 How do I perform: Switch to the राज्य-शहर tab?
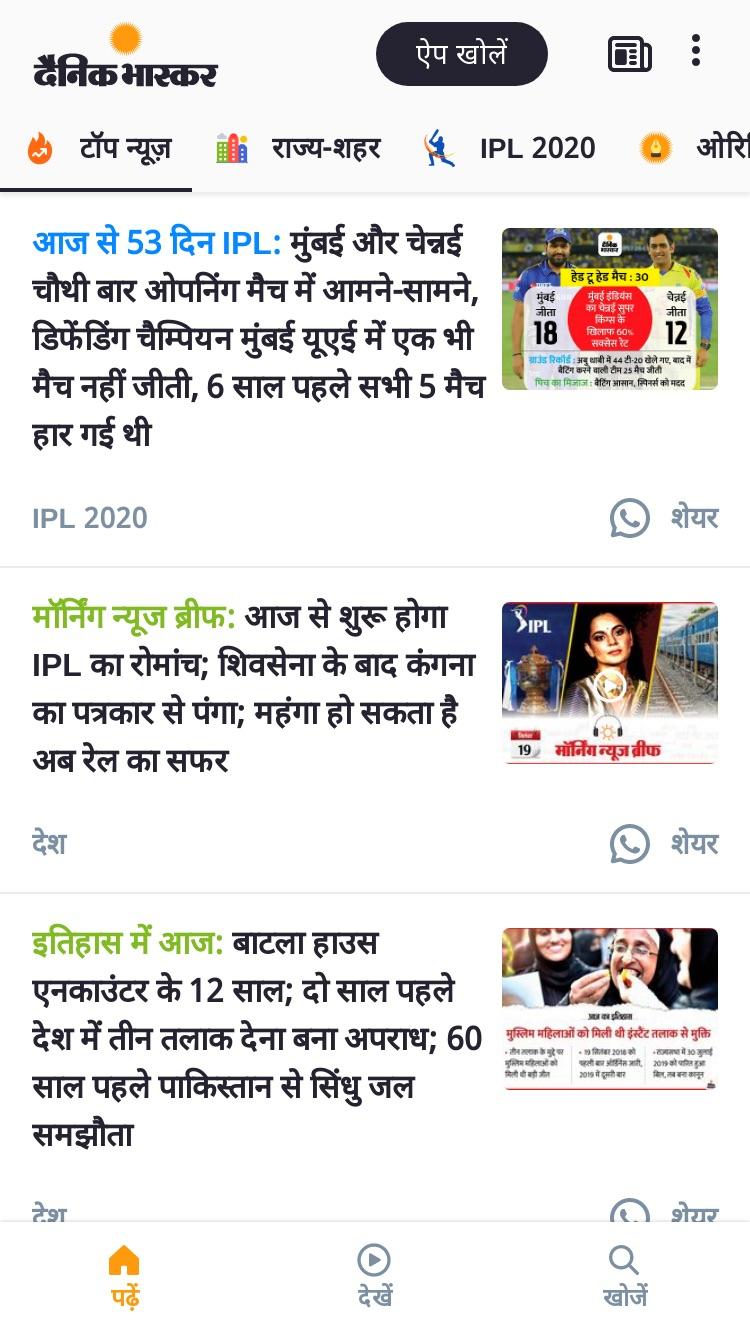pyautogui.click(x=298, y=149)
